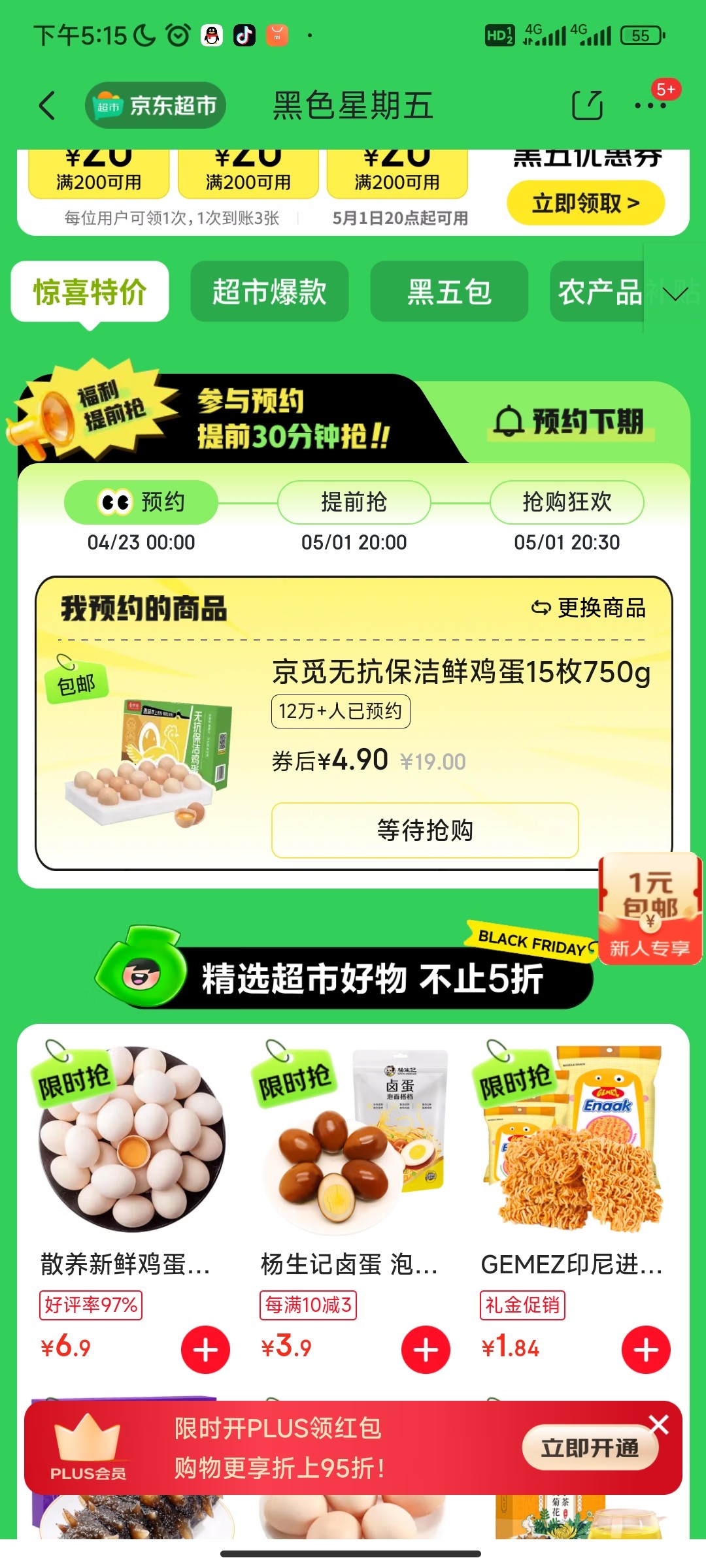Viewport: 706px width, 1568px height.
Task: Switch to the 超市爆款 tab
Action: click(269, 291)
